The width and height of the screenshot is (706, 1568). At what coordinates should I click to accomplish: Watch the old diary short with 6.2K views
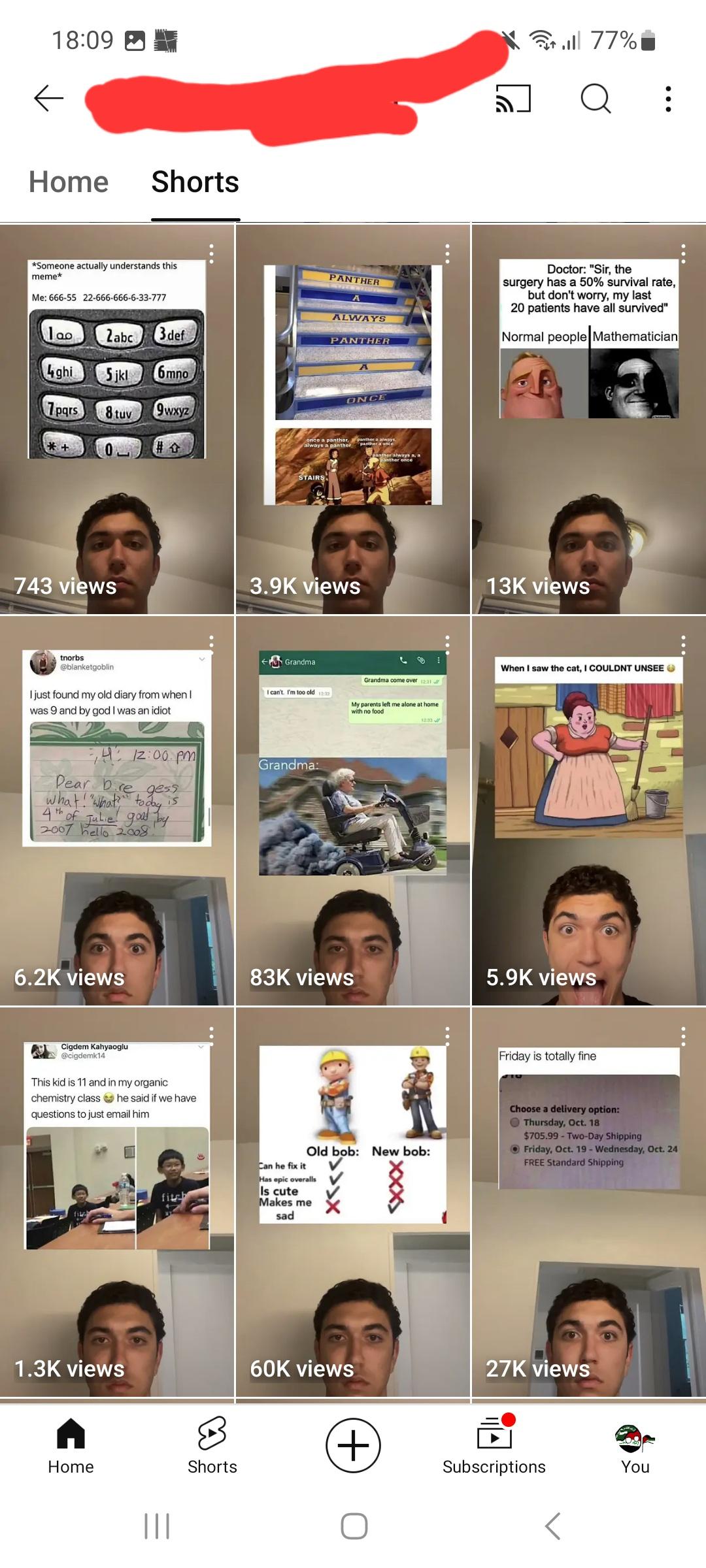[x=117, y=811]
